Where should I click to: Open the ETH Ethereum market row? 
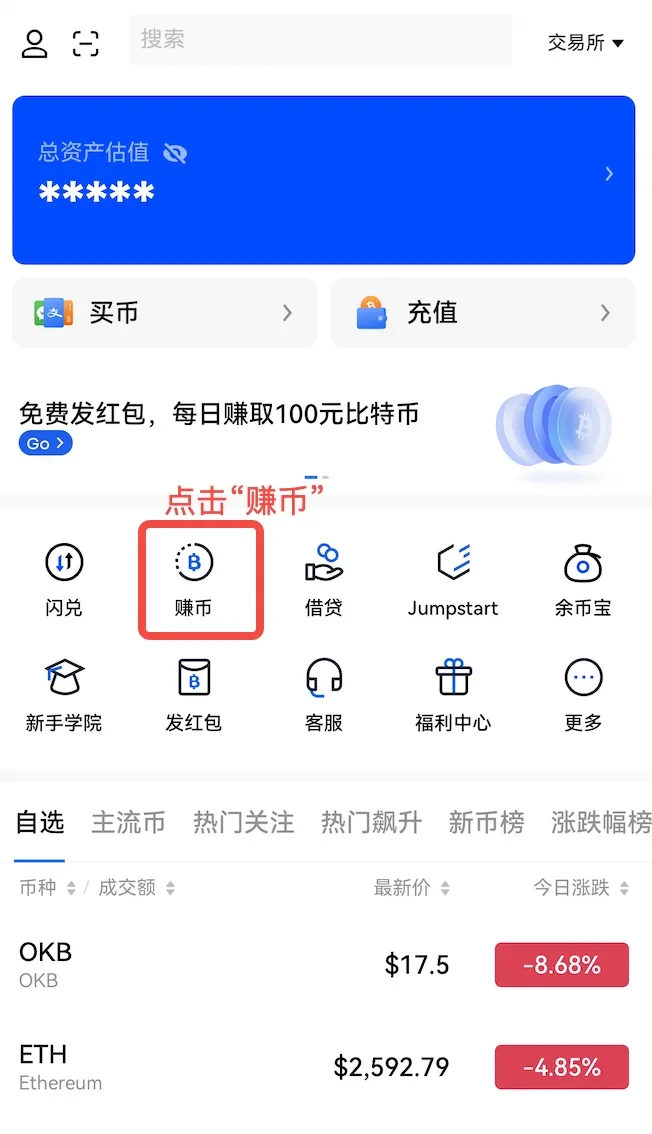(326, 1067)
